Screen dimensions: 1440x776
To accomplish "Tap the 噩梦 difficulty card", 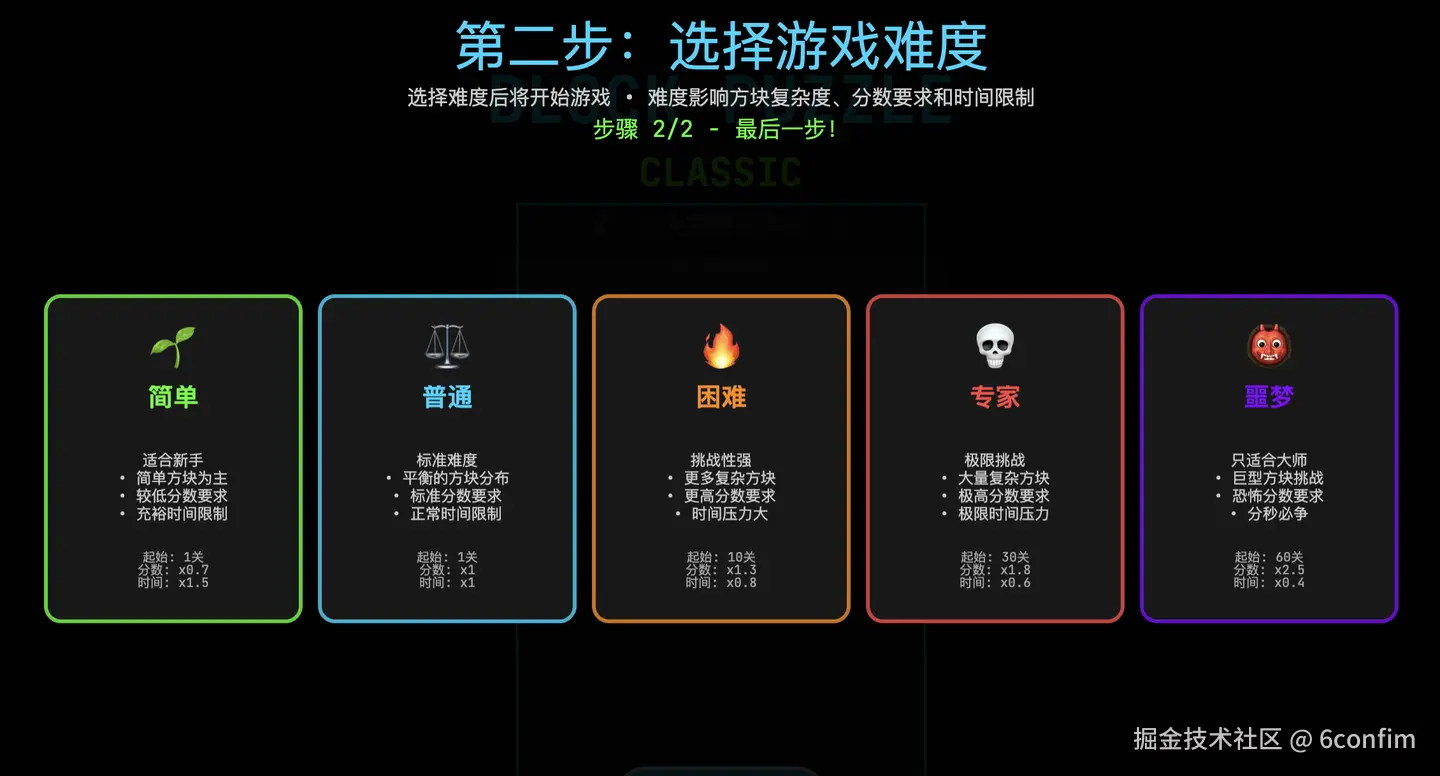I will point(1269,458).
